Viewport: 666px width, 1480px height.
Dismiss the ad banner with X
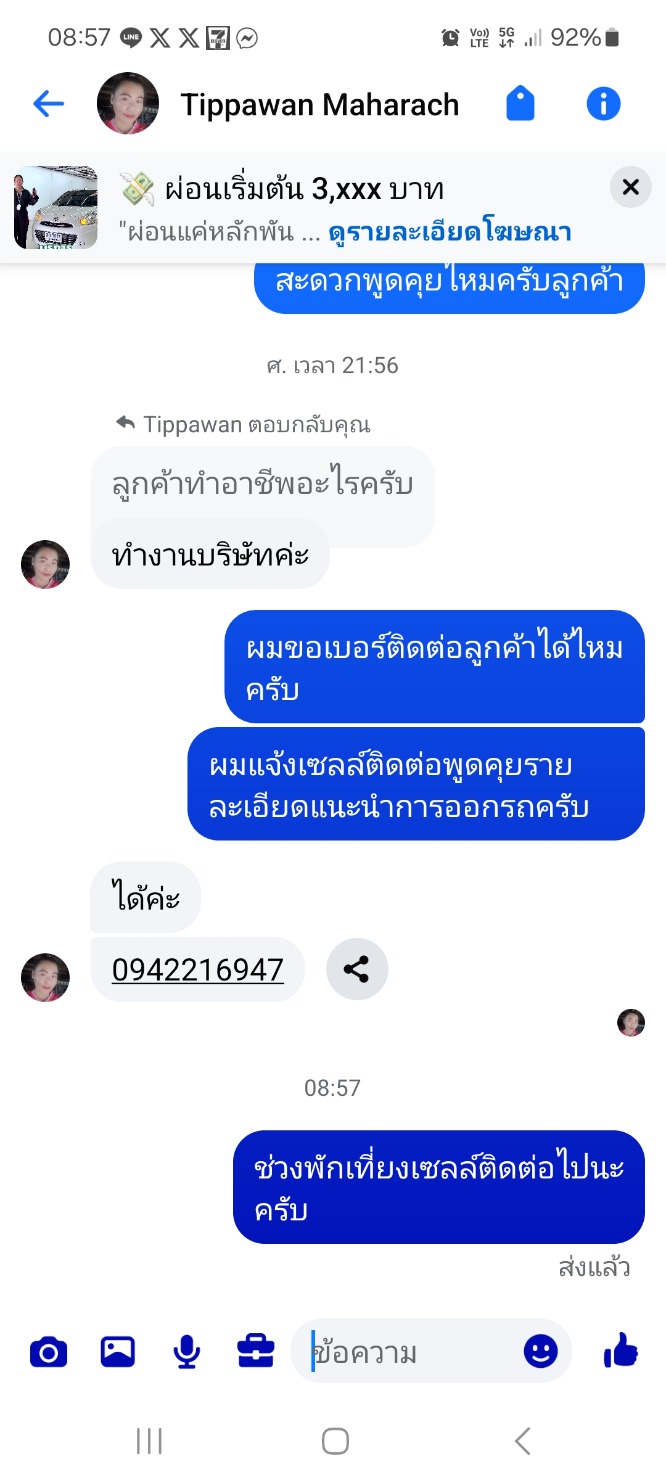(x=630, y=187)
